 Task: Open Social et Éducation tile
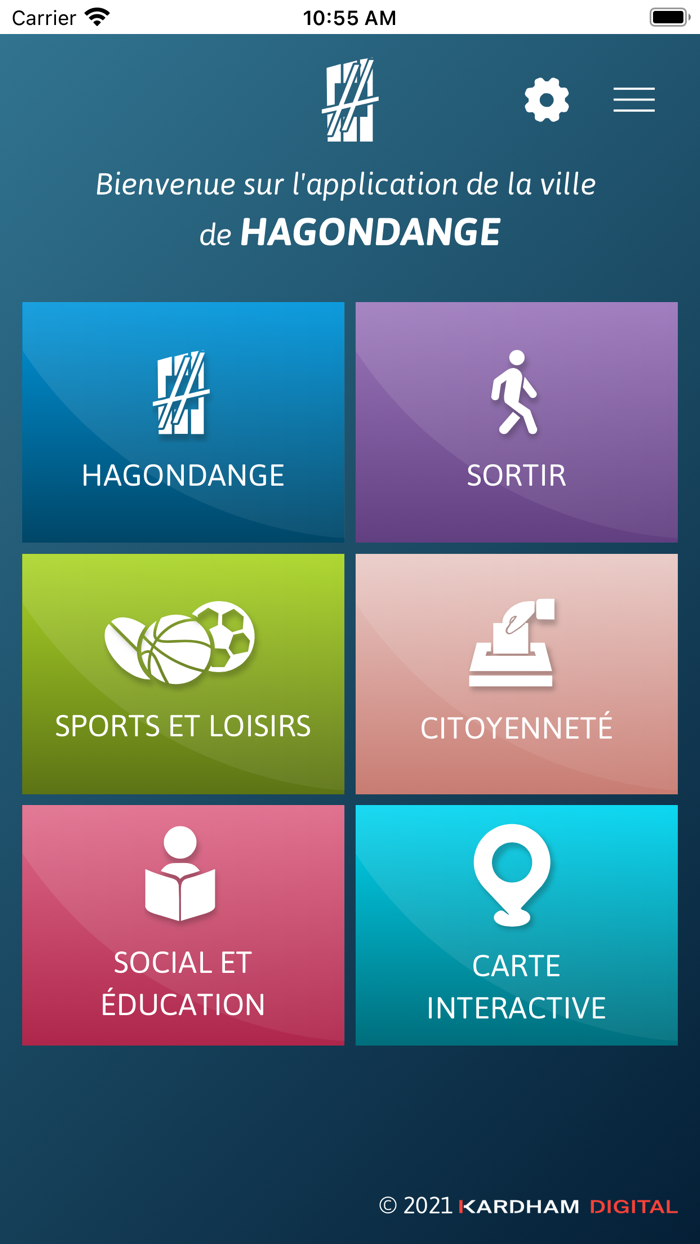click(183, 925)
